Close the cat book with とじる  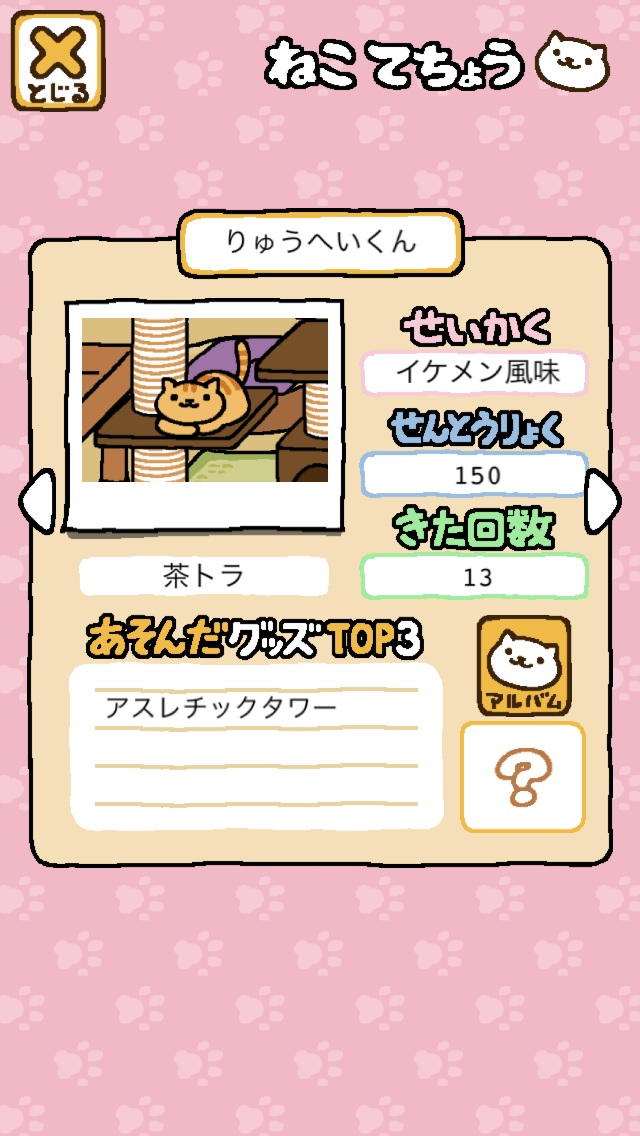coord(58,62)
